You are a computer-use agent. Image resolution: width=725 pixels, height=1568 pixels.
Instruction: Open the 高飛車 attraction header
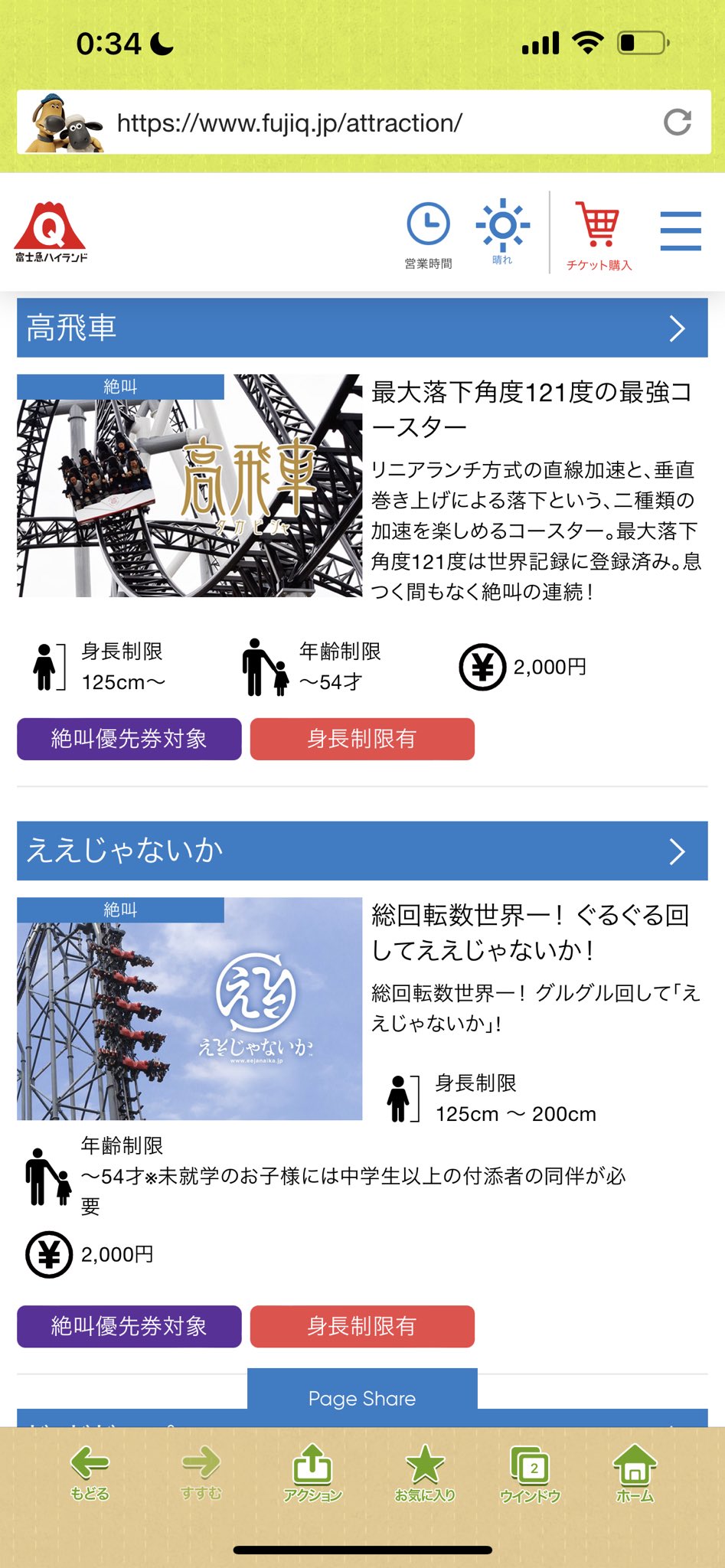click(x=362, y=328)
